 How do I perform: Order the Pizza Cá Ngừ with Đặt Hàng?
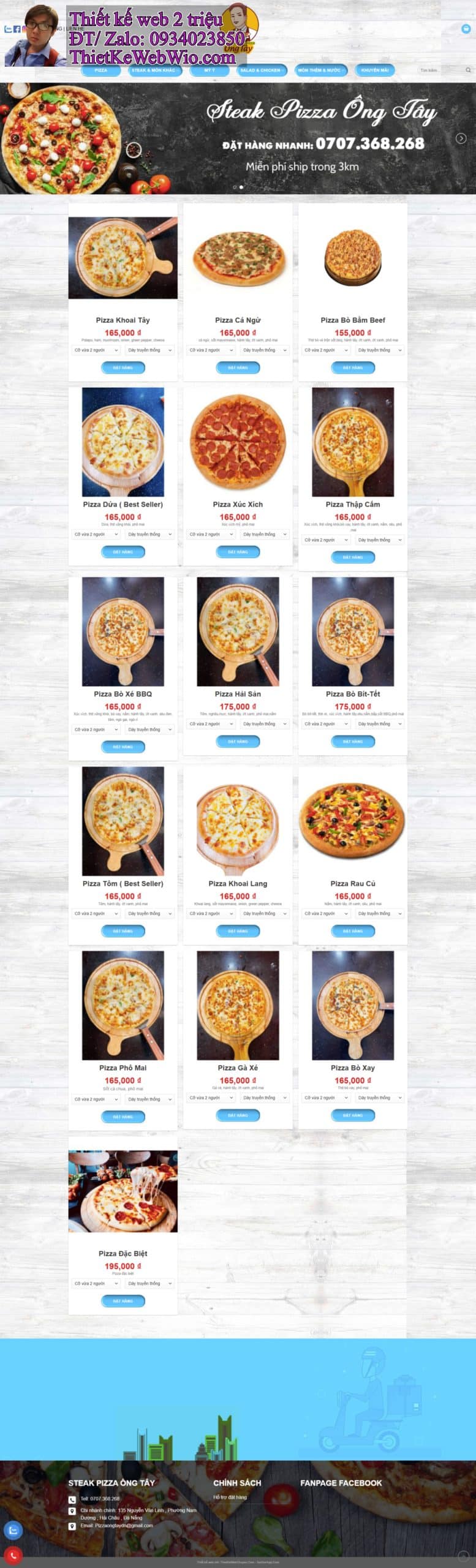(x=238, y=367)
